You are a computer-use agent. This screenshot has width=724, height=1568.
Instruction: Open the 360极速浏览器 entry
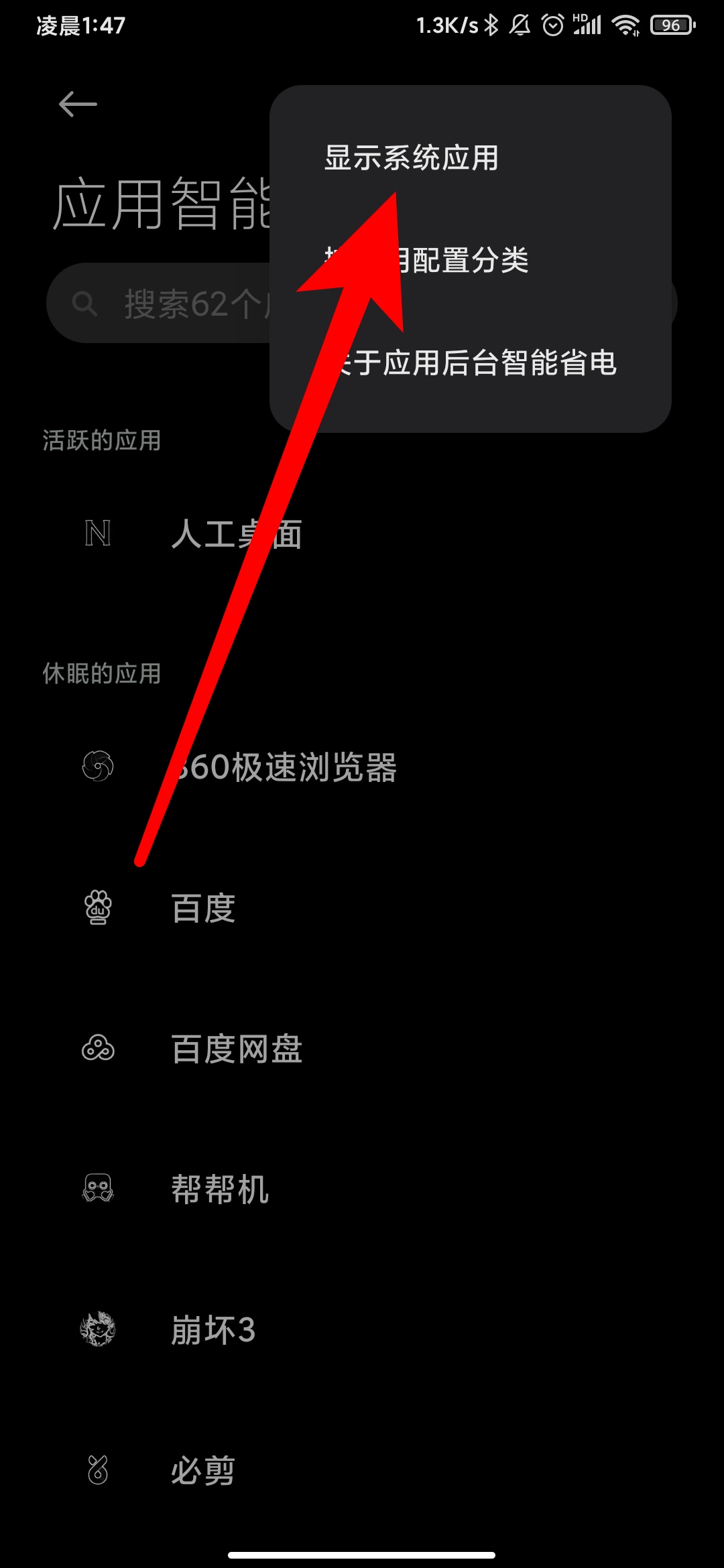coord(362,767)
